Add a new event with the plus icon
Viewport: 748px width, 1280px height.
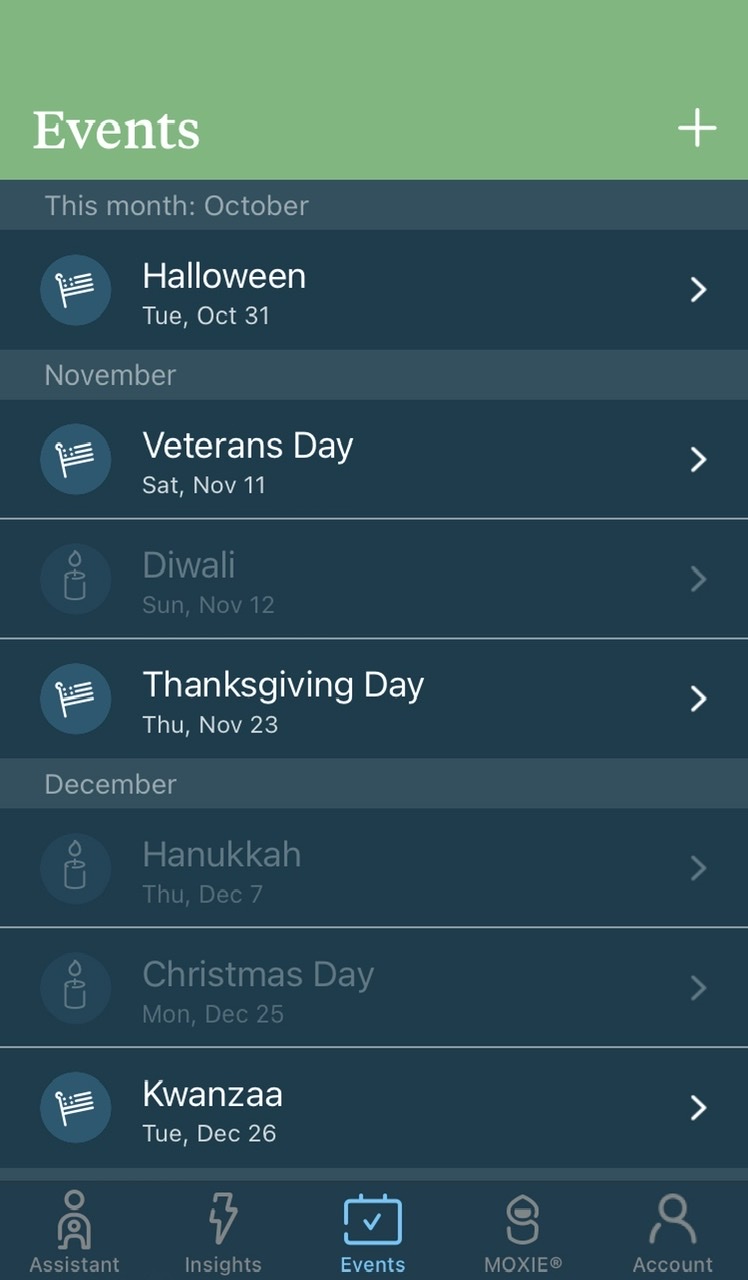(697, 129)
